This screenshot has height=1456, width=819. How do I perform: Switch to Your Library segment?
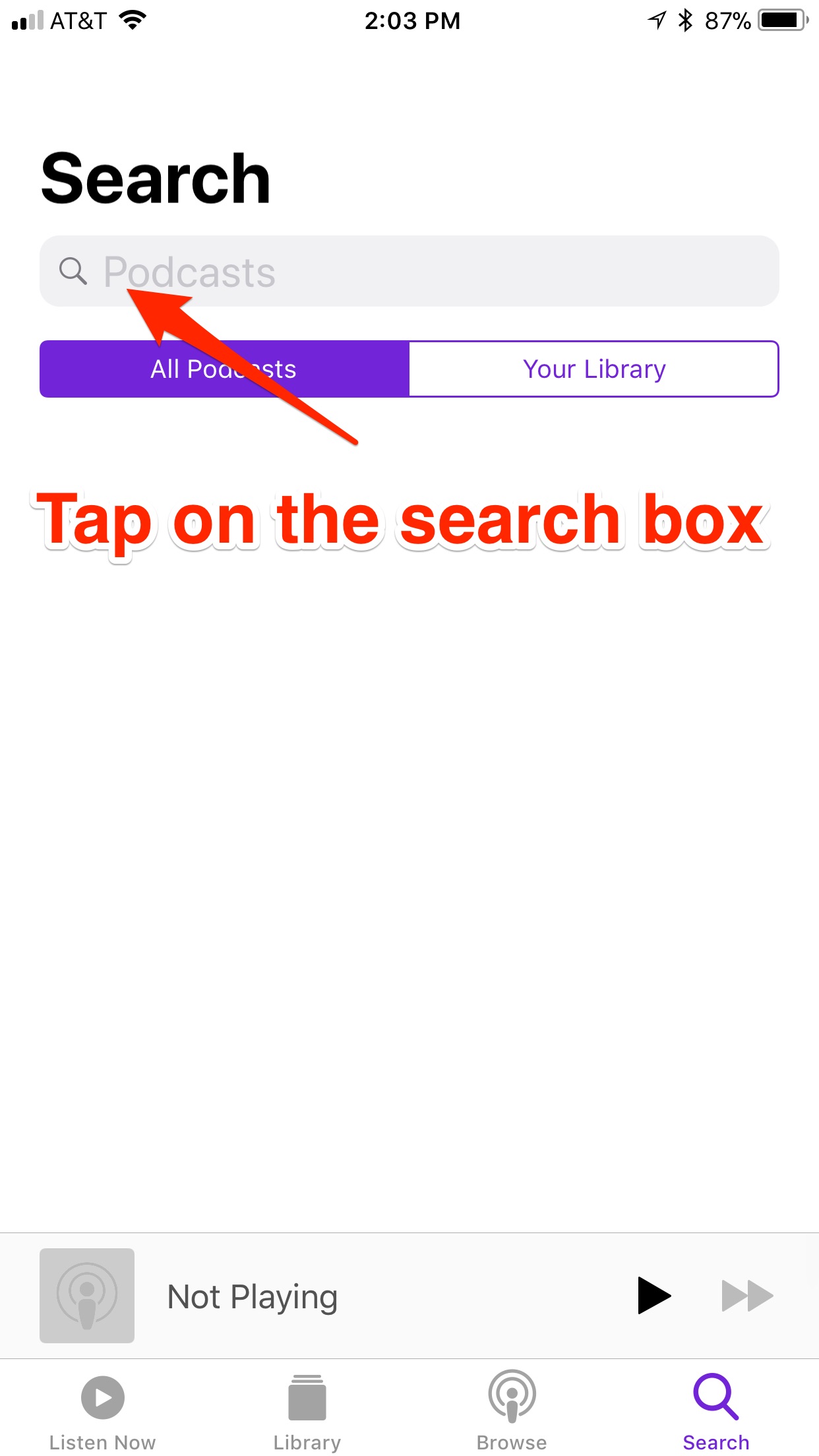click(x=594, y=369)
